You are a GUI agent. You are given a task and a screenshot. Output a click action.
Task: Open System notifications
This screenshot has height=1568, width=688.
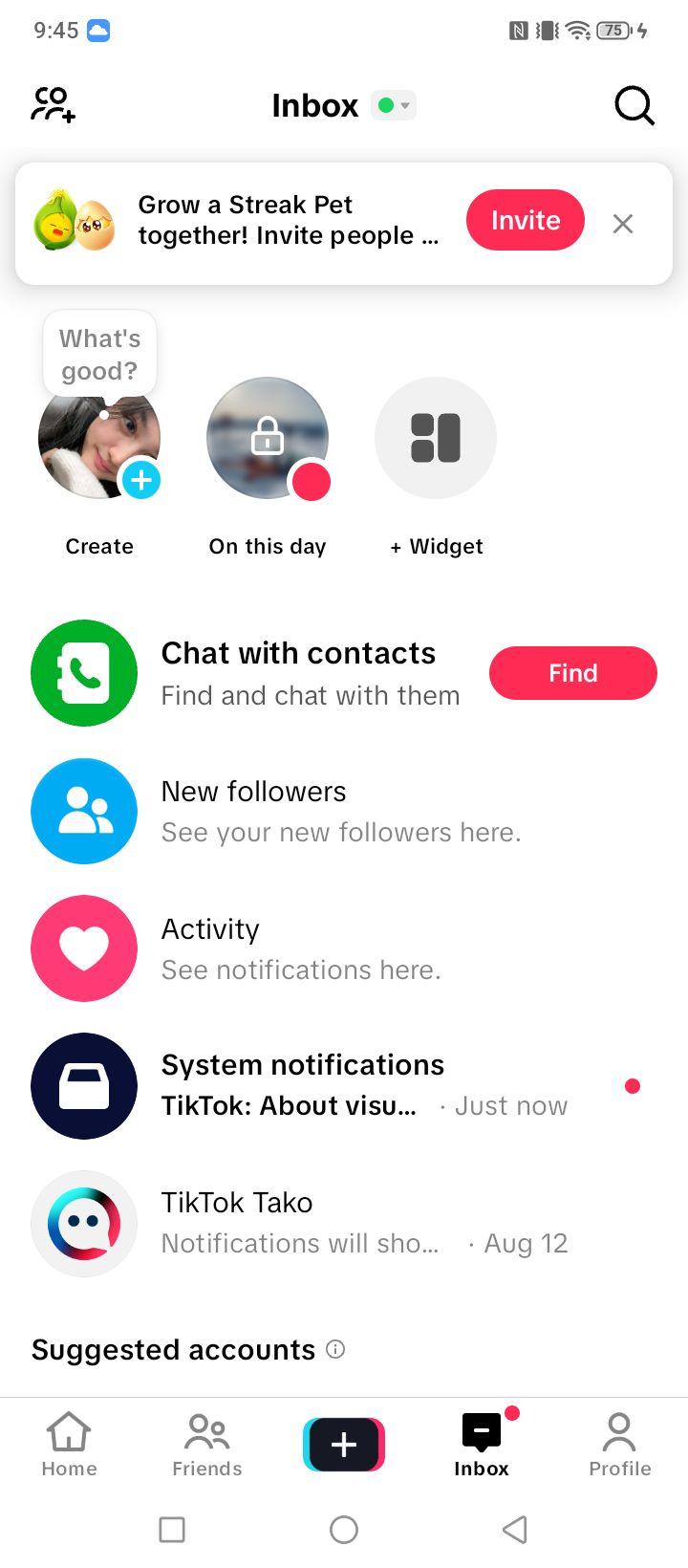344,1085
